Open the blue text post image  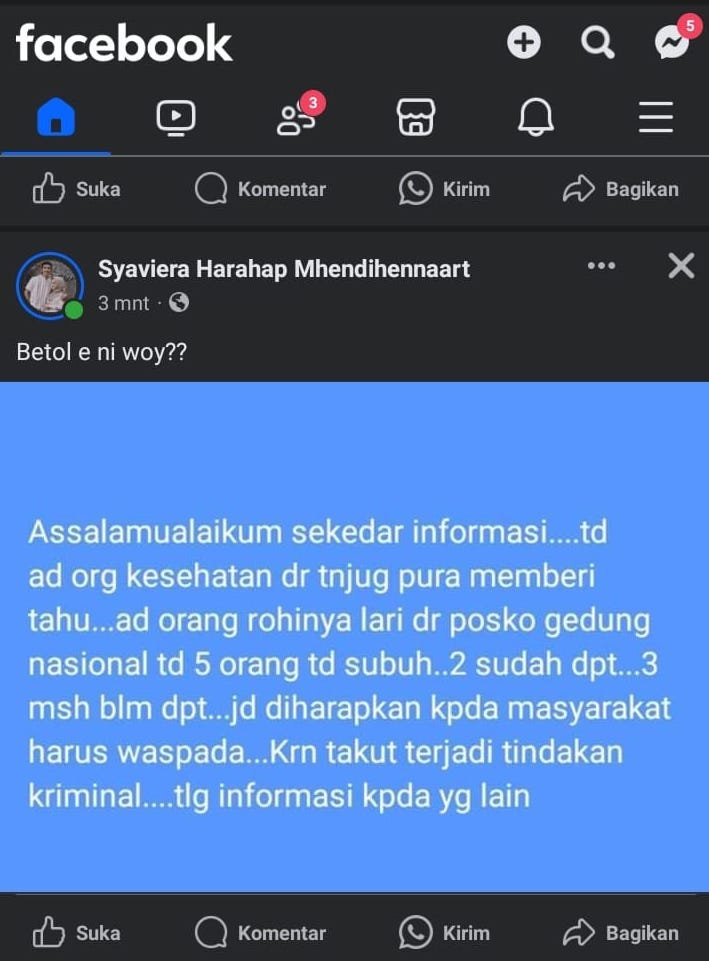tap(354, 636)
